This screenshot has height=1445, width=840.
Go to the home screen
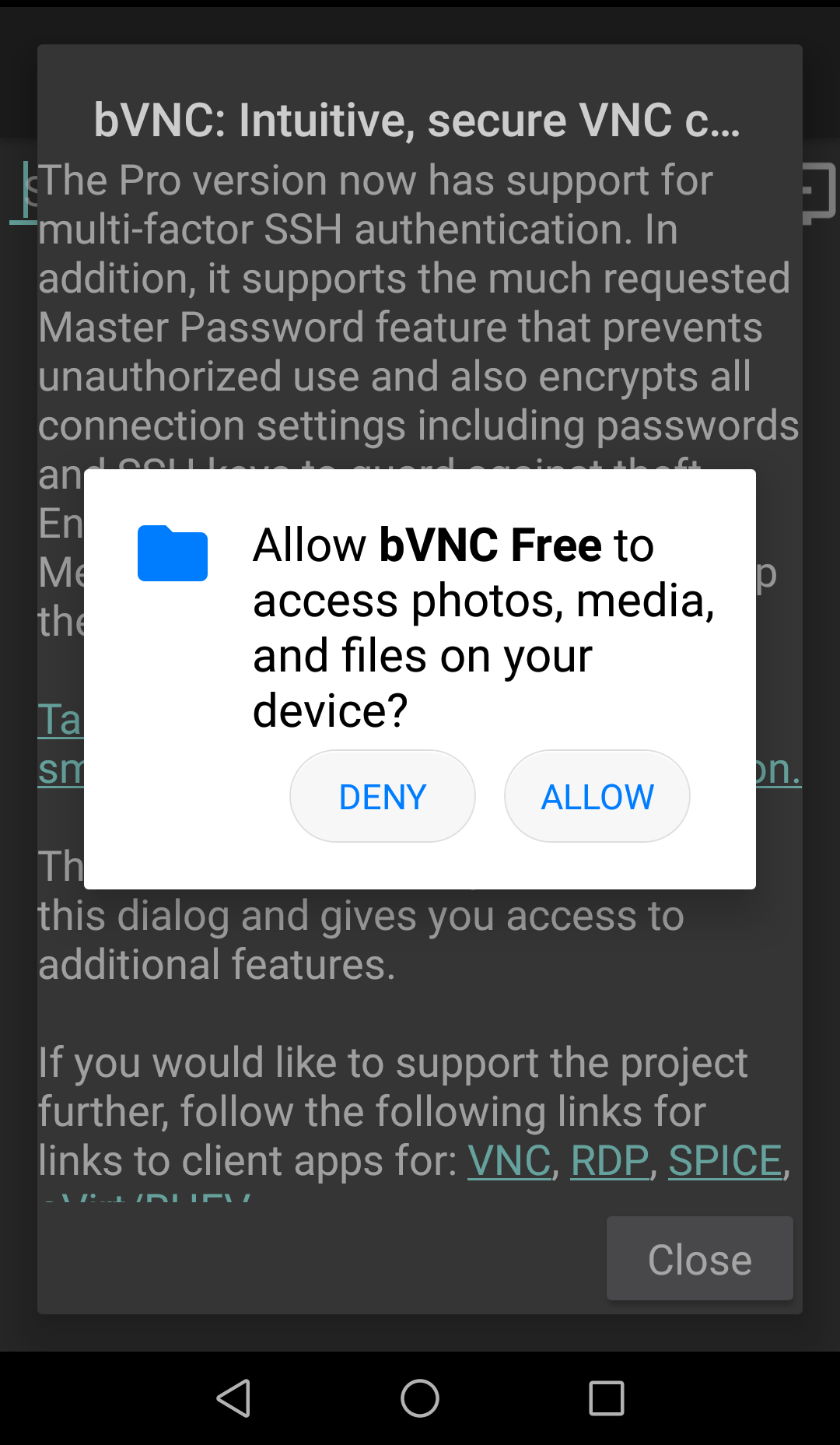420,1398
